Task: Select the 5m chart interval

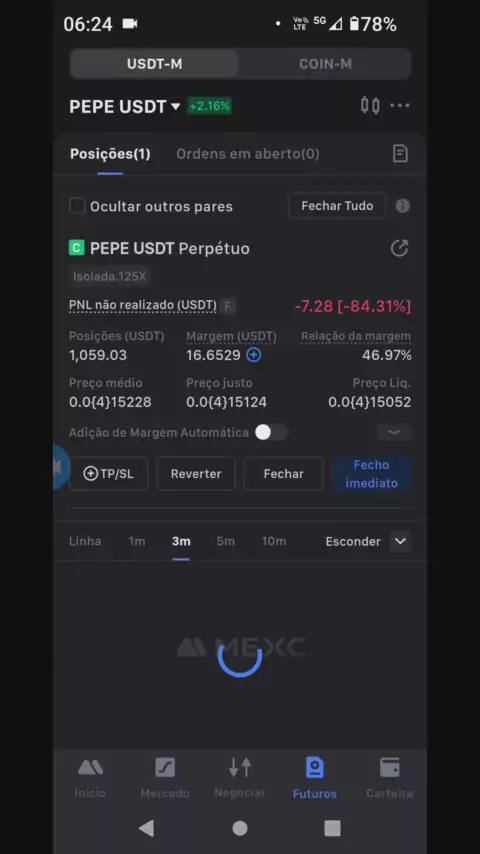Action: (x=226, y=541)
